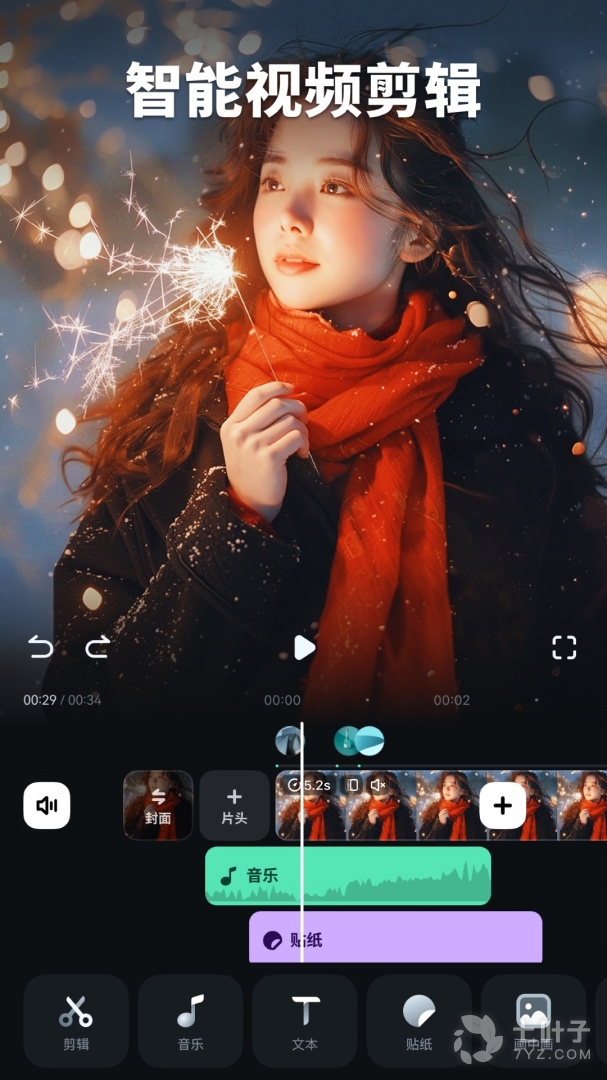This screenshot has height=1080, width=607.
Task: Add an intro with 片头
Action: 234,805
